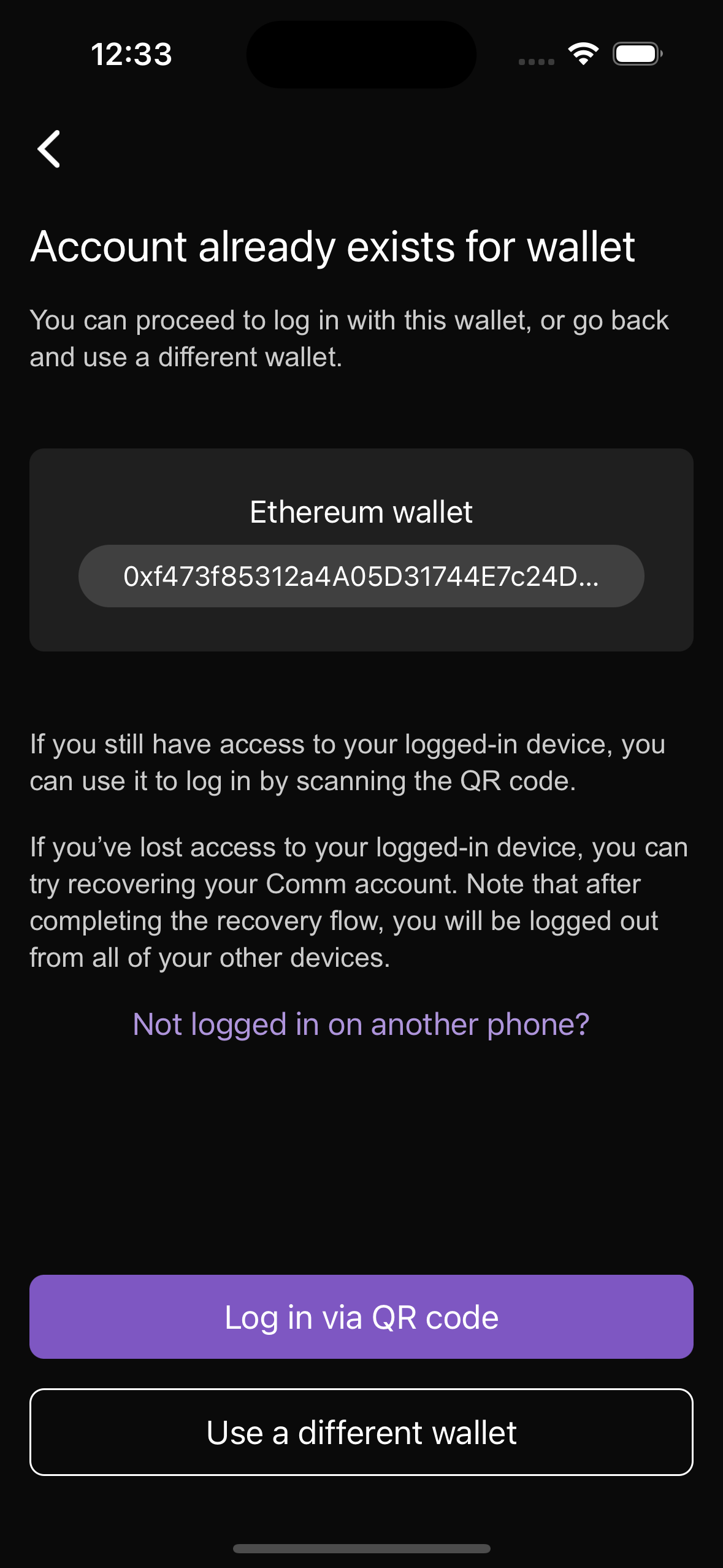Open the 'Not logged in on another phone?' link

click(x=361, y=1024)
